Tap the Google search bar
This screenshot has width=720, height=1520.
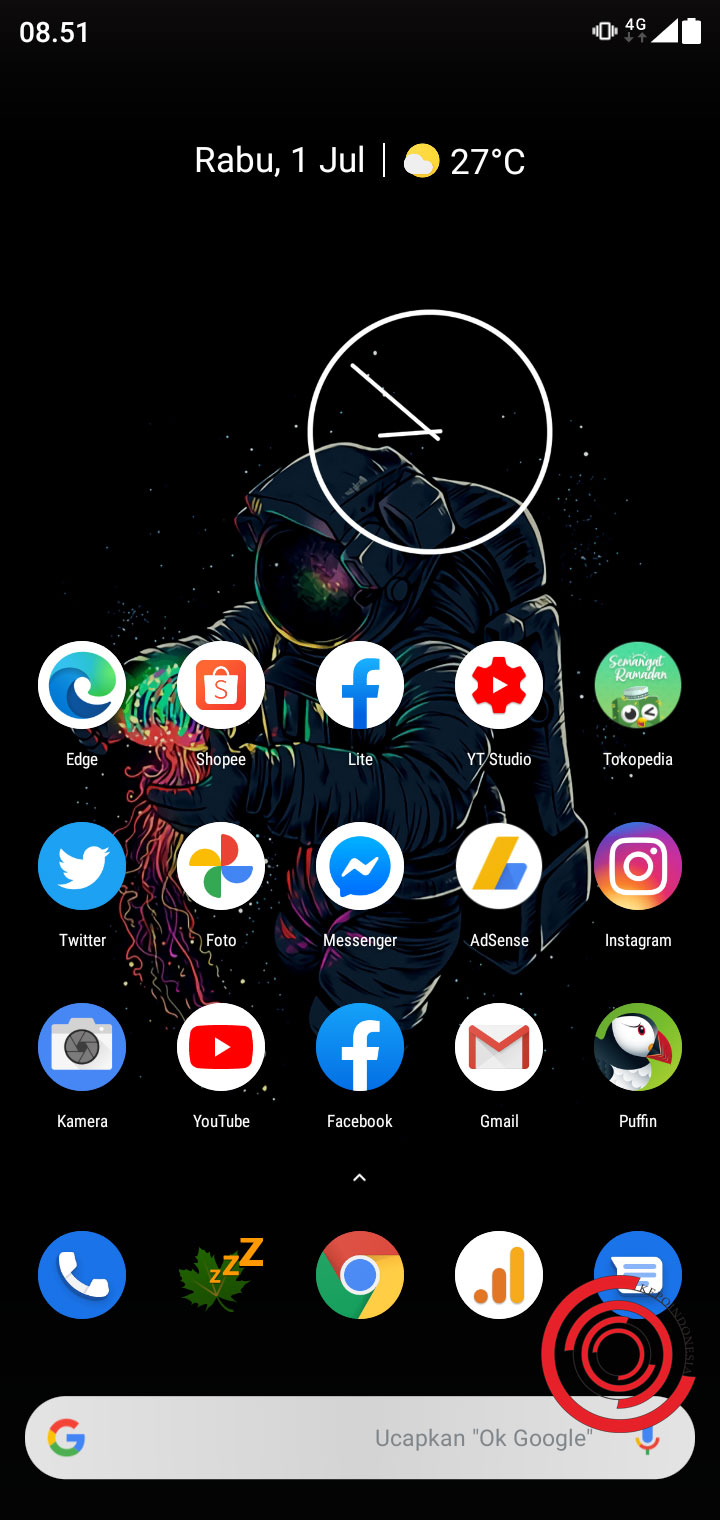click(x=300, y=1438)
